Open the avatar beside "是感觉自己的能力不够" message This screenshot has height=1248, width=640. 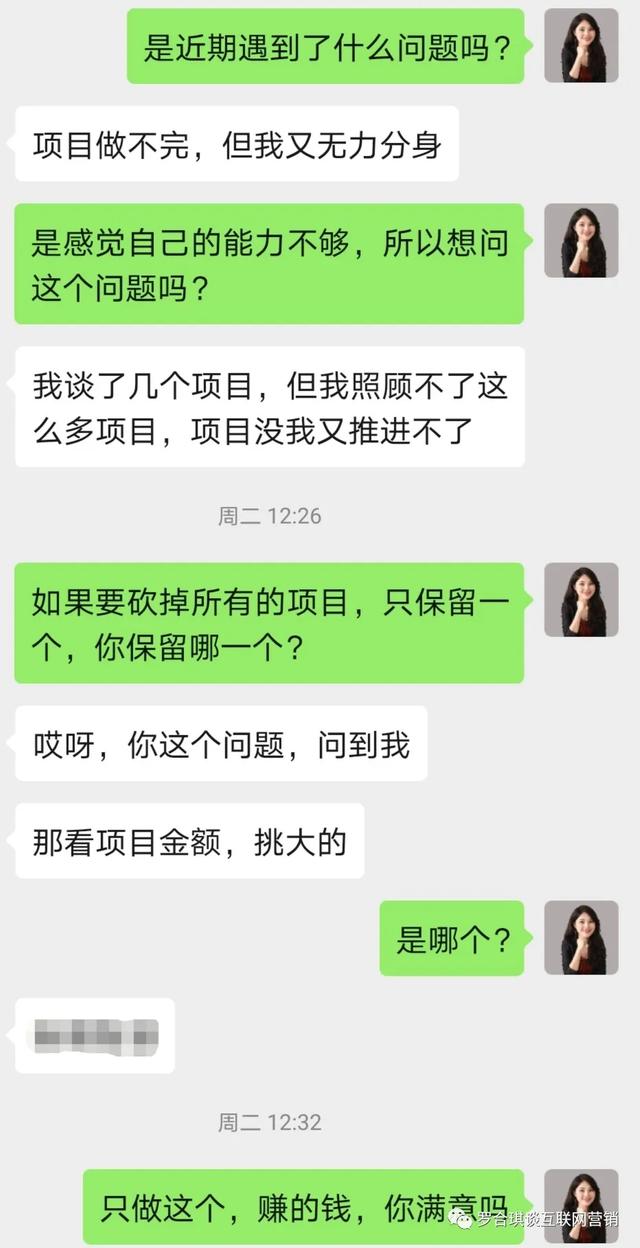point(581,241)
